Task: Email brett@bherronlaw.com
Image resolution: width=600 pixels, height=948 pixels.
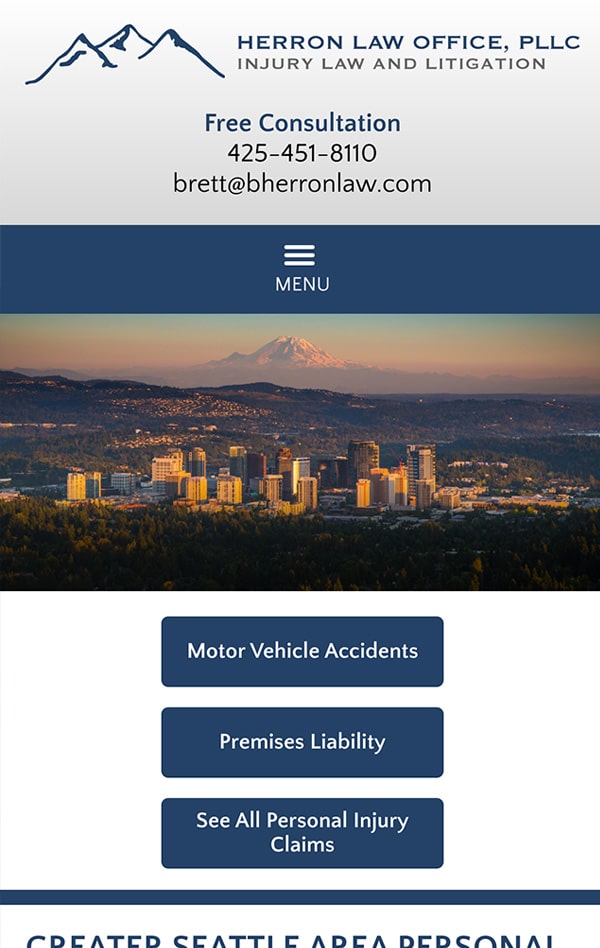Action: pyautogui.click(x=301, y=184)
